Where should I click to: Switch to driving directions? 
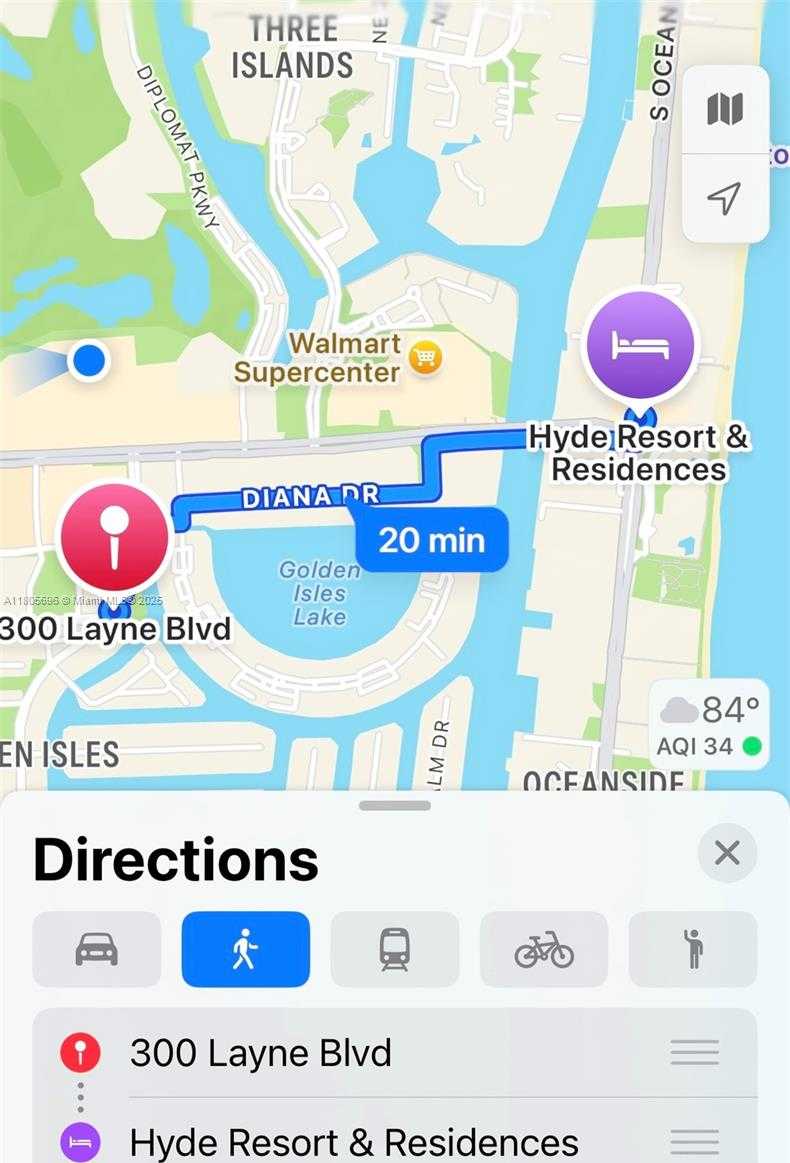[x=97, y=949]
